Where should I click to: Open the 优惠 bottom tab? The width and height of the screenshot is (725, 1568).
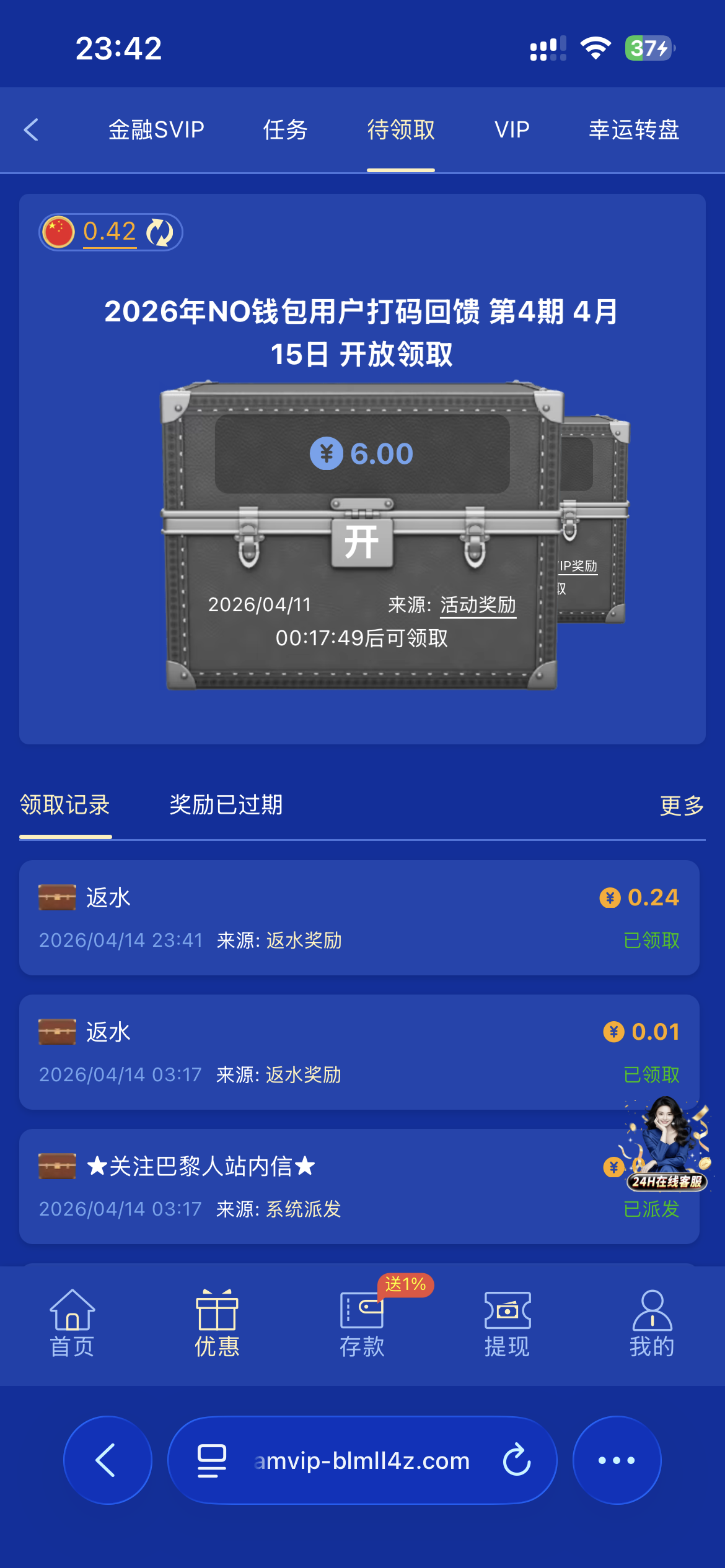[217, 1322]
